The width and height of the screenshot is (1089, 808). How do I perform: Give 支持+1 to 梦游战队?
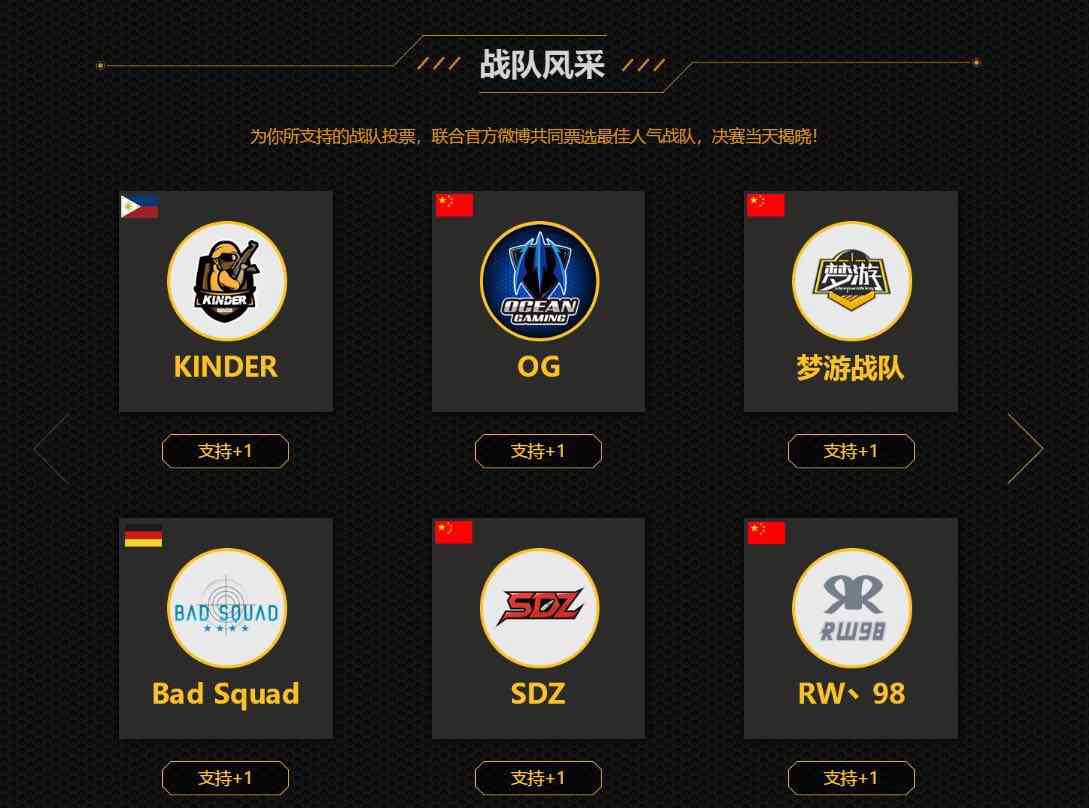click(851, 451)
